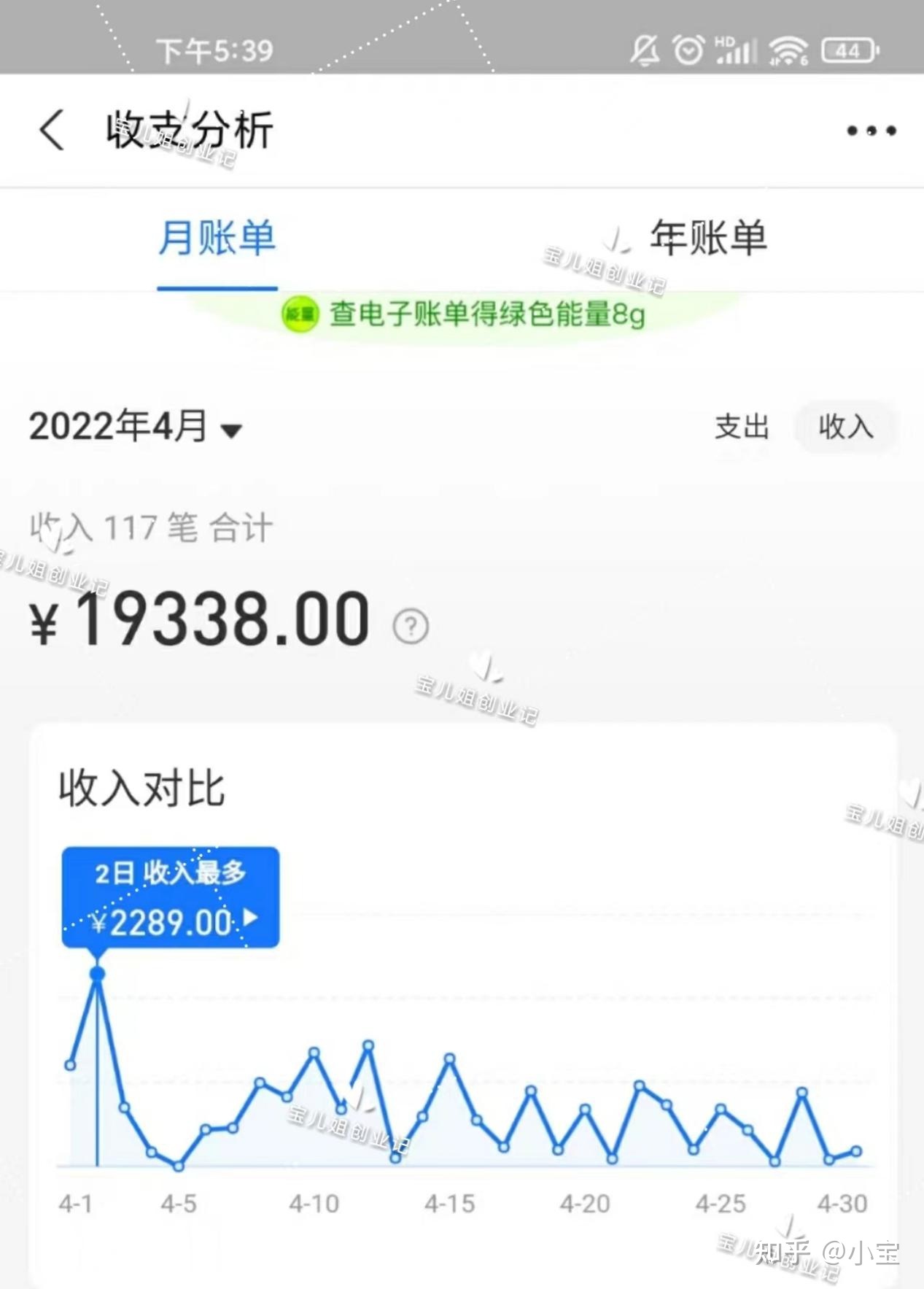Tap the alarm clock icon in status bar
The height and width of the screenshot is (1289, 924).
[x=686, y=50]
